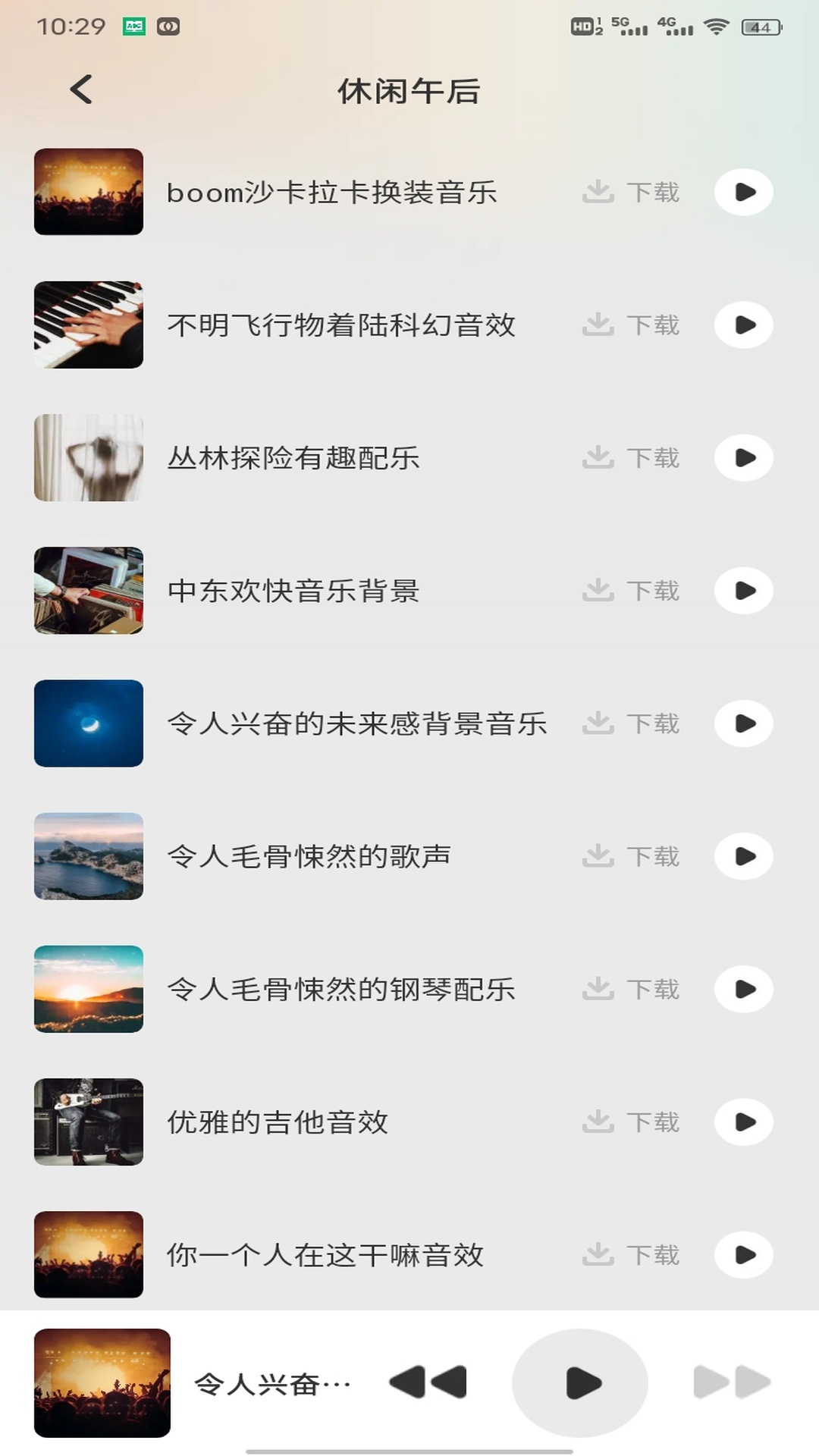
Task: Tap the mini player album thumbnail
Action: (103, 1382)
